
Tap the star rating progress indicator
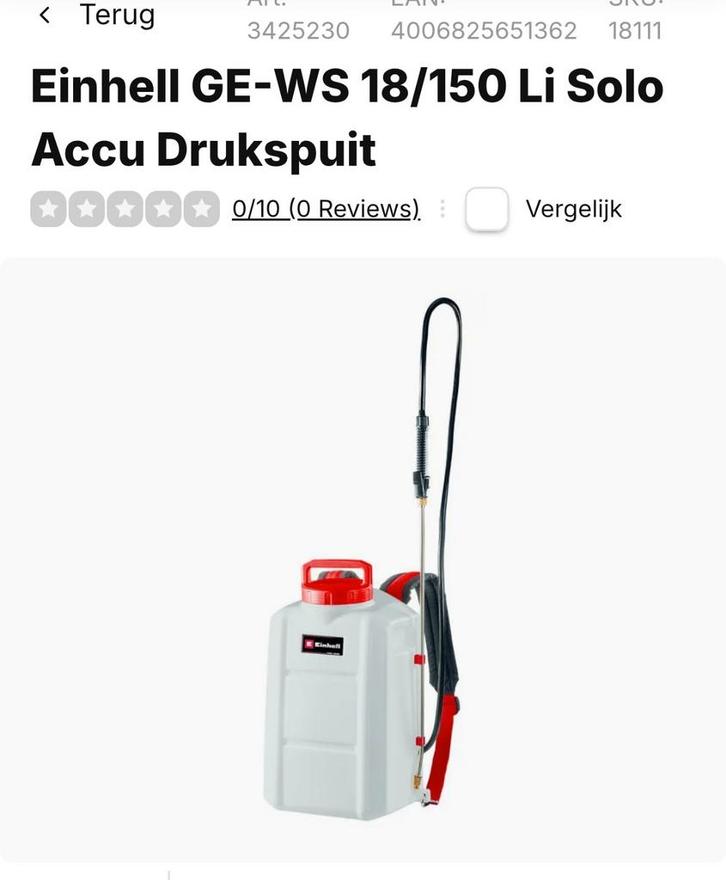click(x=123, y=208)
